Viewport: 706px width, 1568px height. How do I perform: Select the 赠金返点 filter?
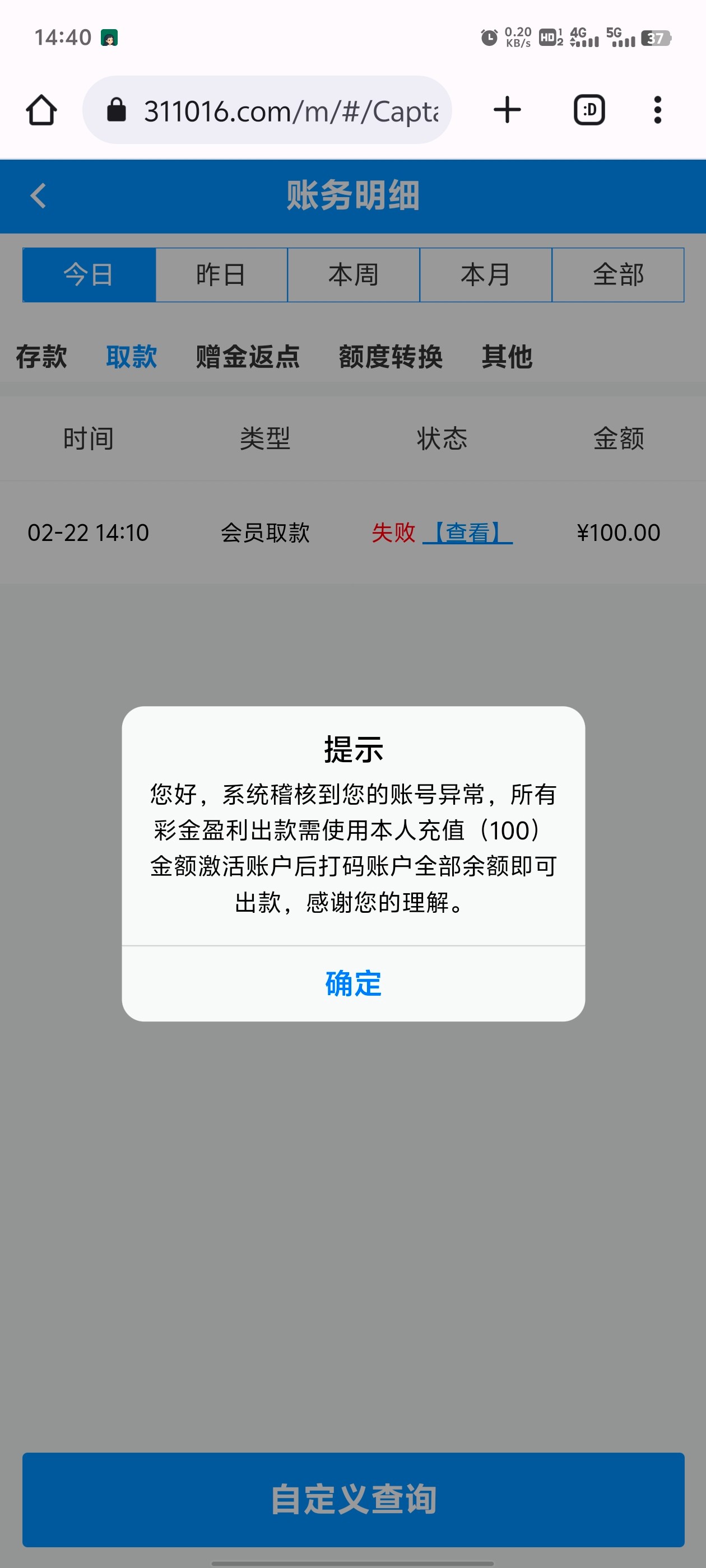[247, 358]
